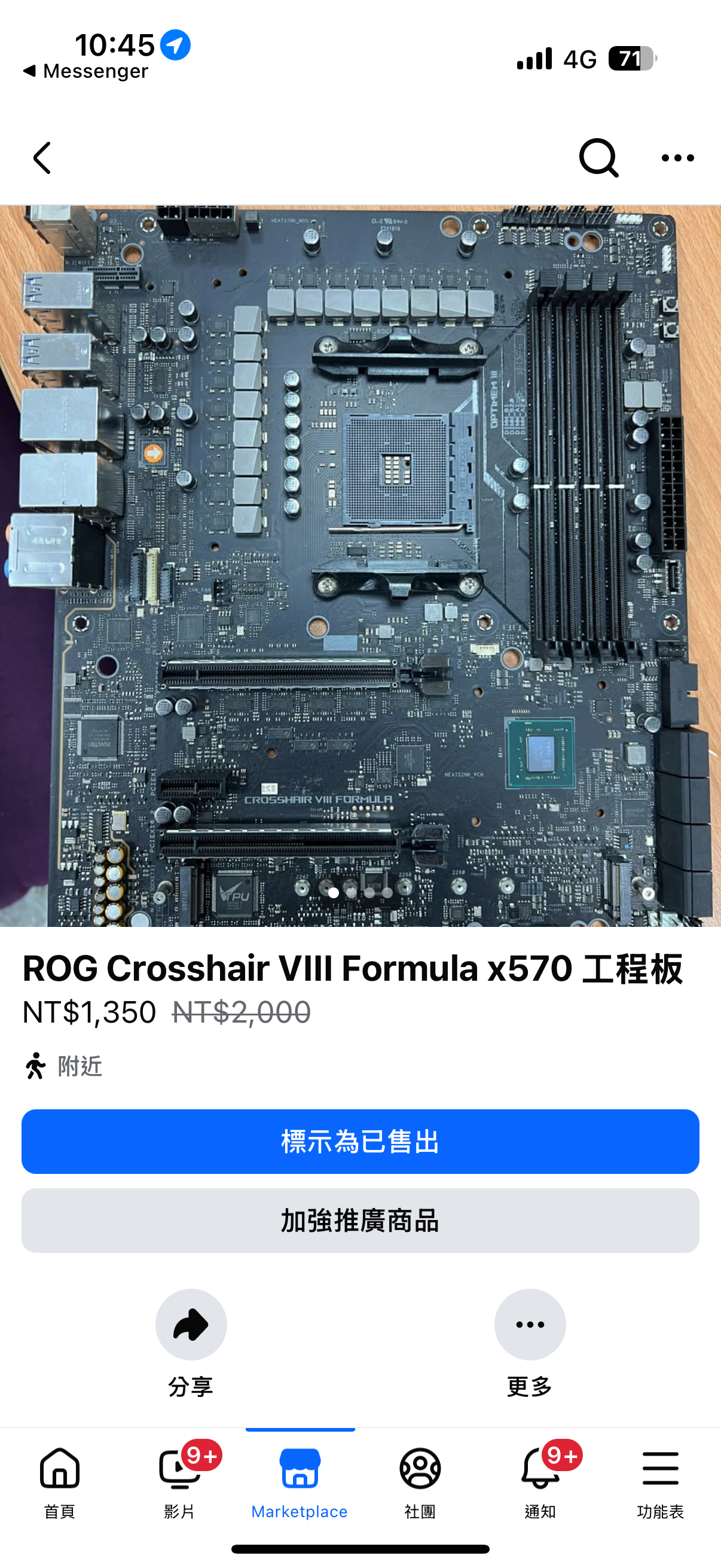Screen dimensions: 721x1568
Task: Open the 影片 video tab
Action: tap(179, 1480)
